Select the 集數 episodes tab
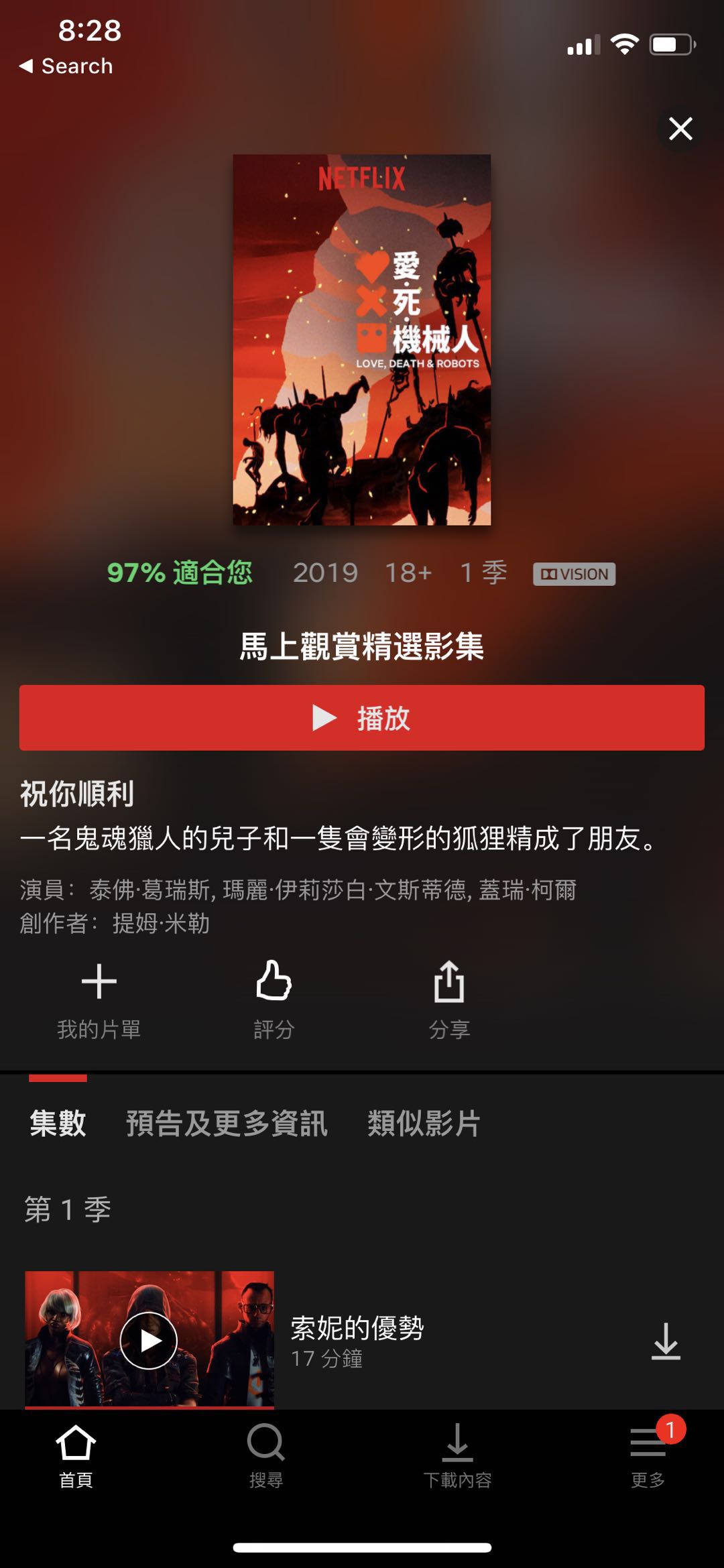This screenshot has height=1568, width=724. 57,1122
